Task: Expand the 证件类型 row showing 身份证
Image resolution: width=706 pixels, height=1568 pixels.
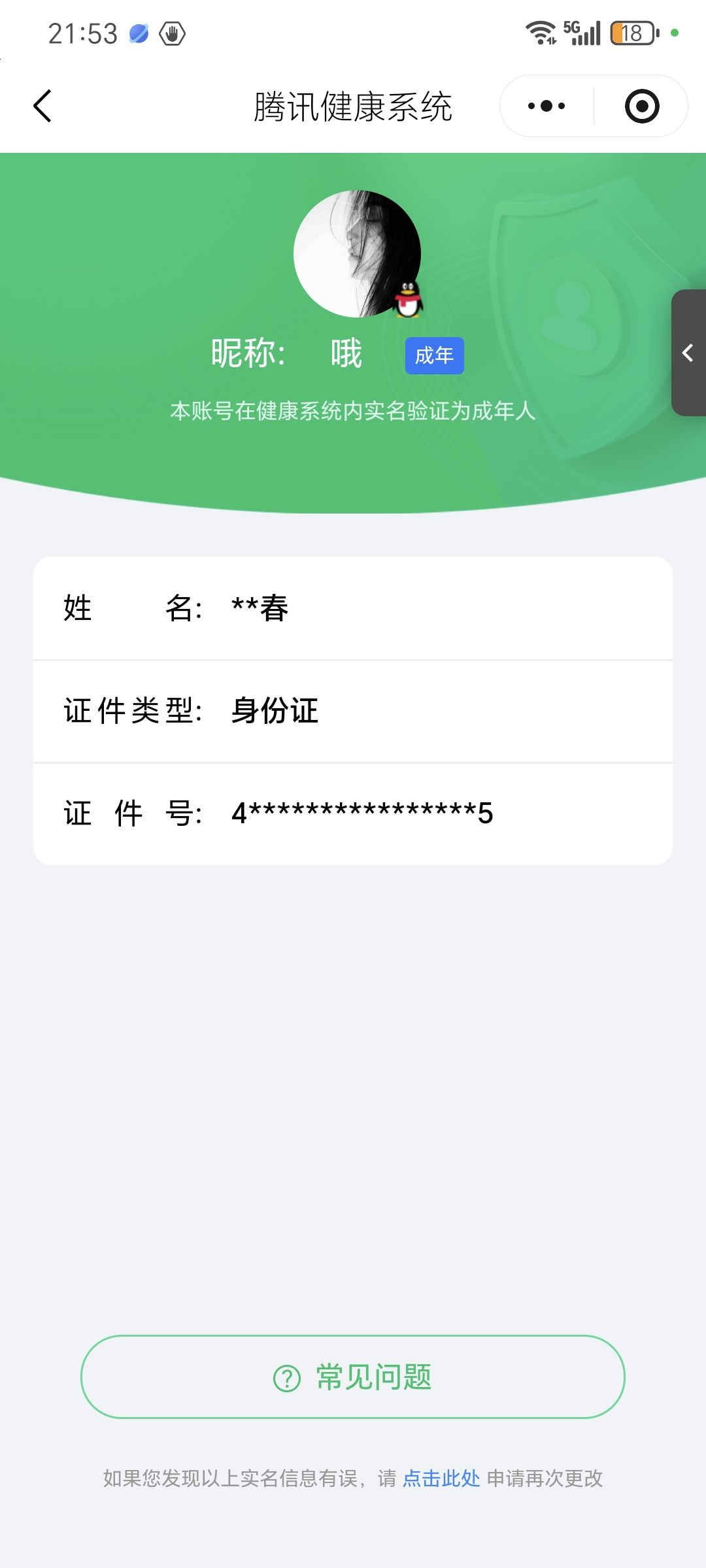Action: pos(353,711)
